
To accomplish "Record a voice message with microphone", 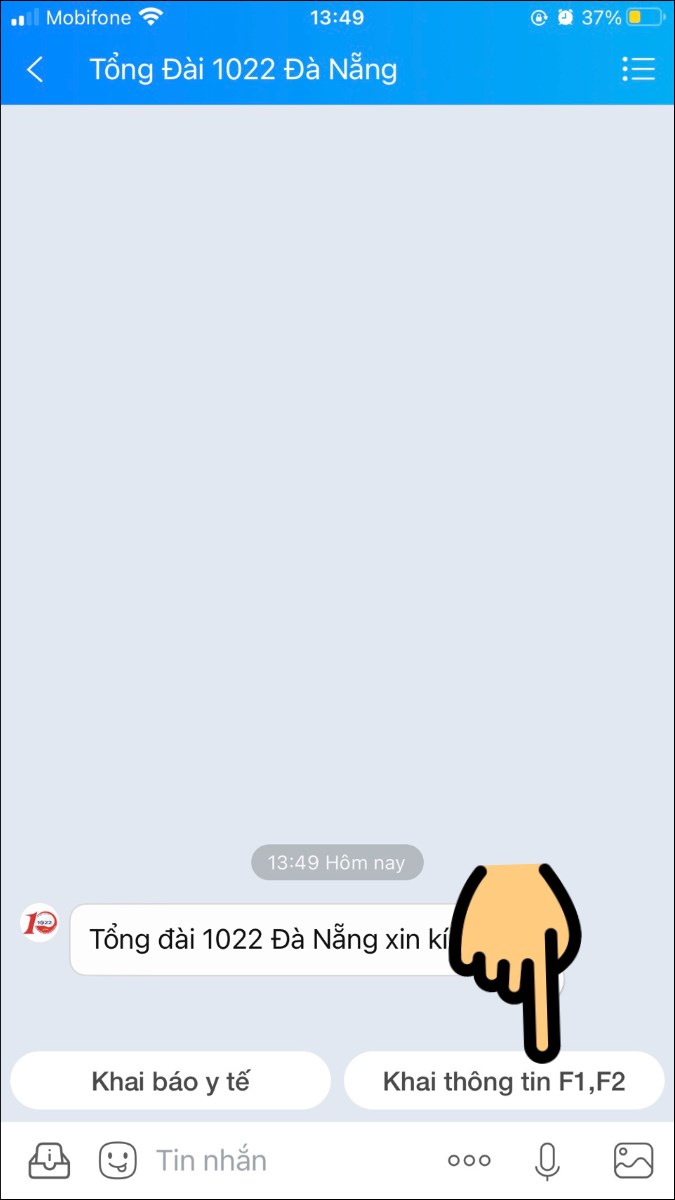I will tap(546, 1160).
